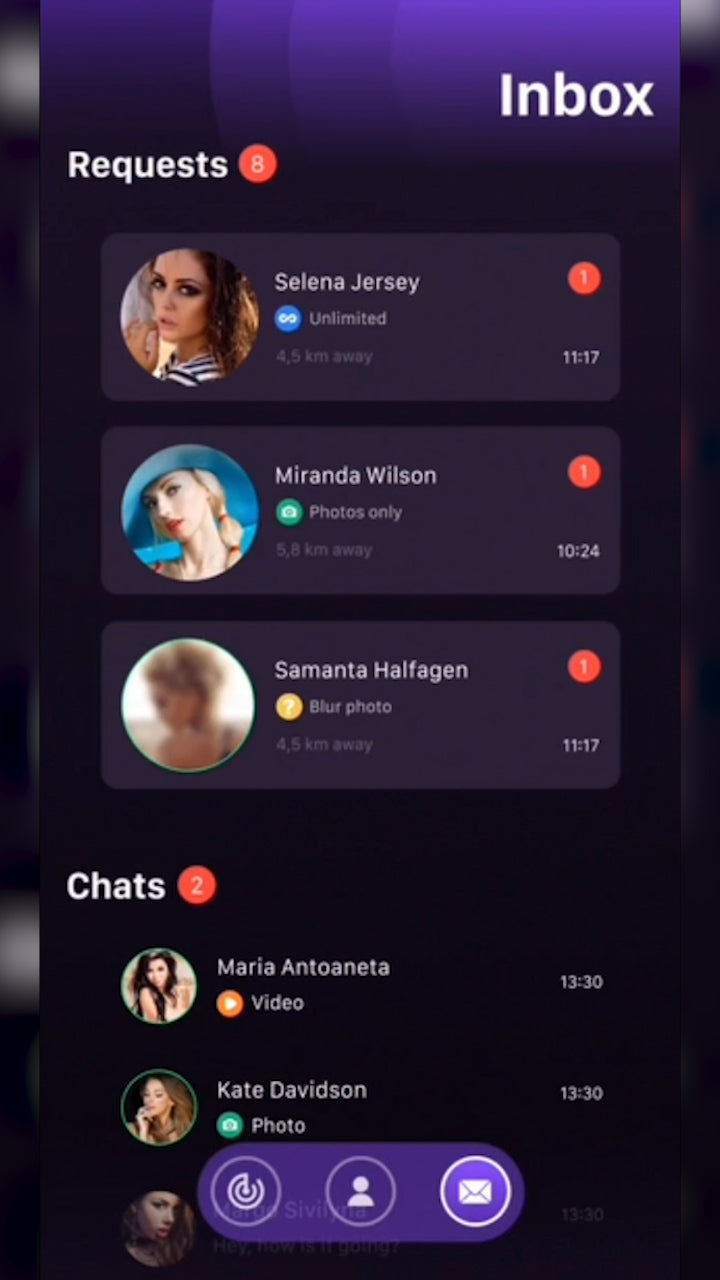Open the chat with Kate Davidson
The image size is (720, 1280).
[360, 1107]
